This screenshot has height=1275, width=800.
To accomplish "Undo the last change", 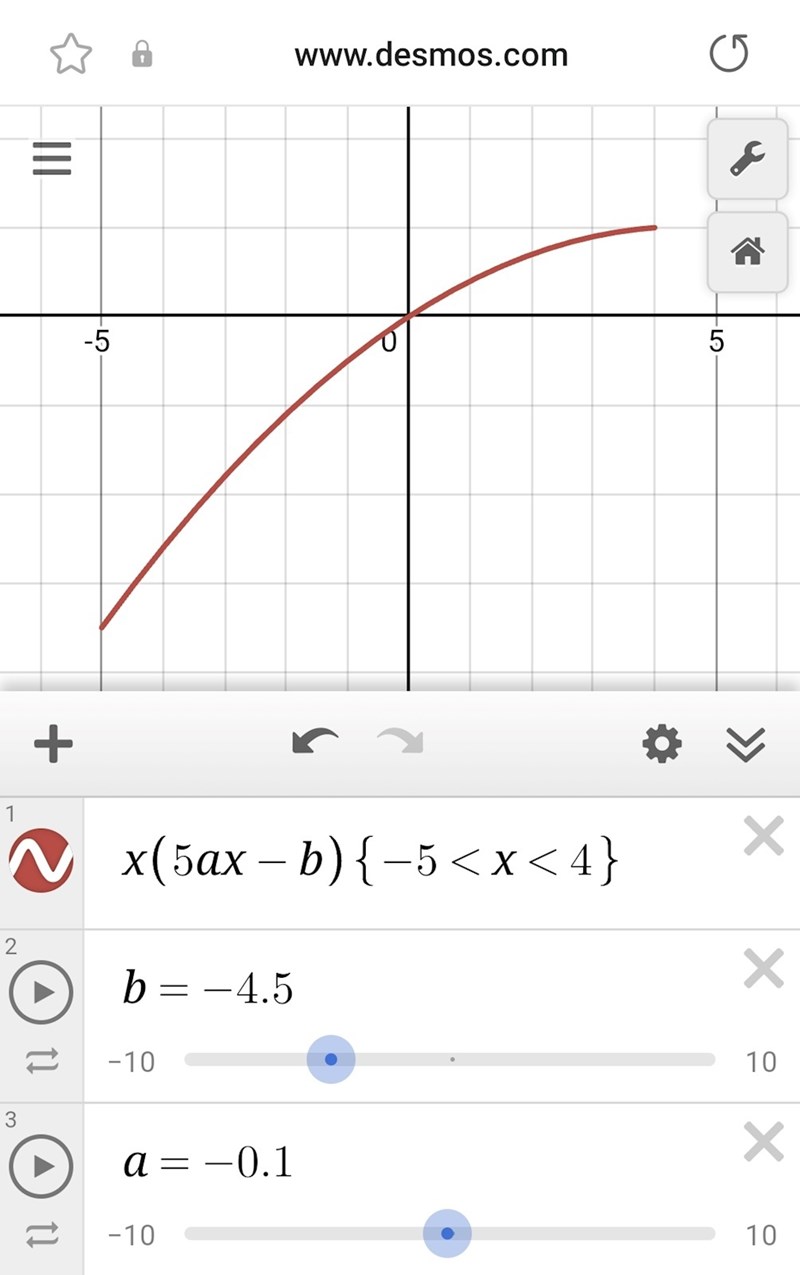I will [x=314, y=743].
